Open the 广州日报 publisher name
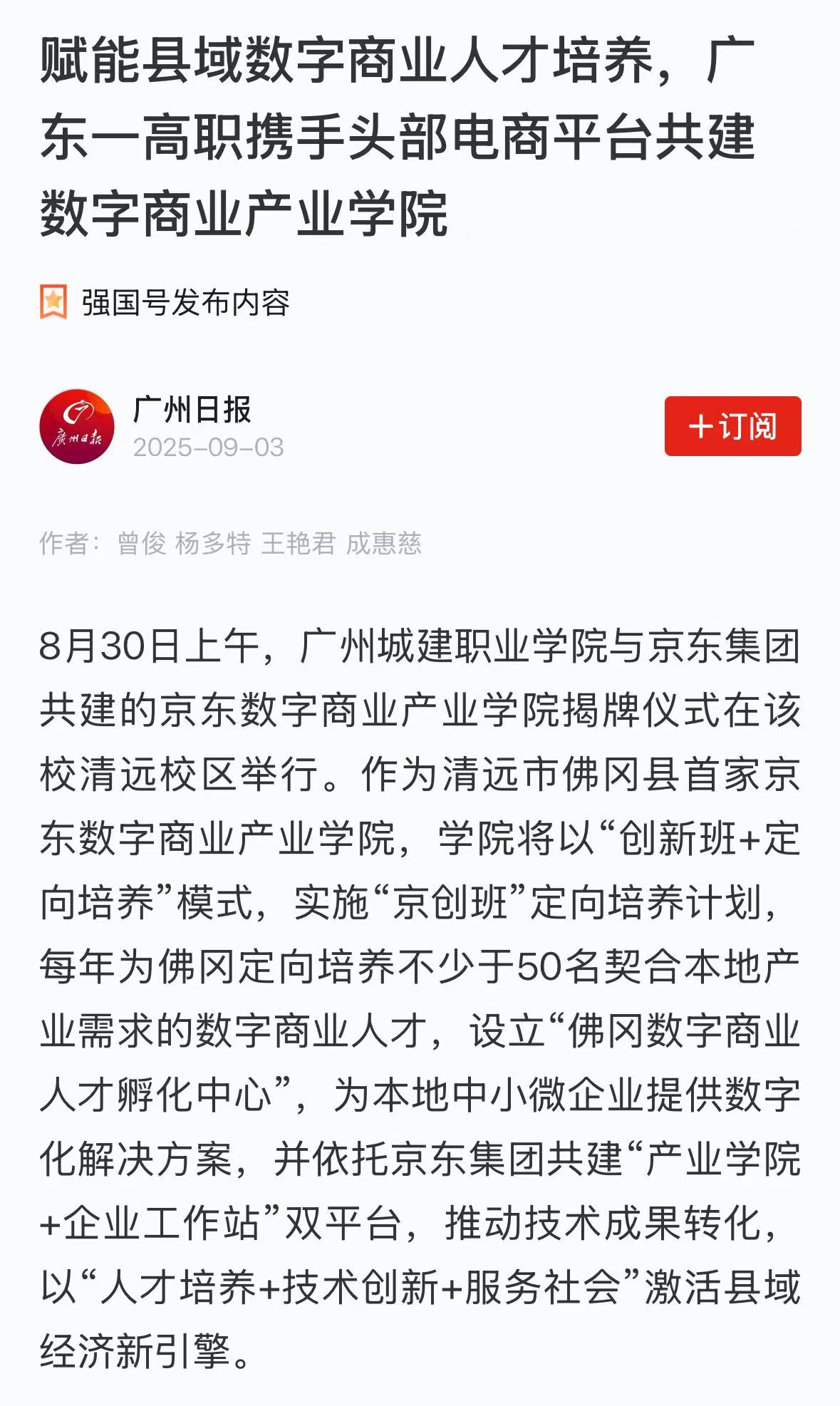 [192, 410]
